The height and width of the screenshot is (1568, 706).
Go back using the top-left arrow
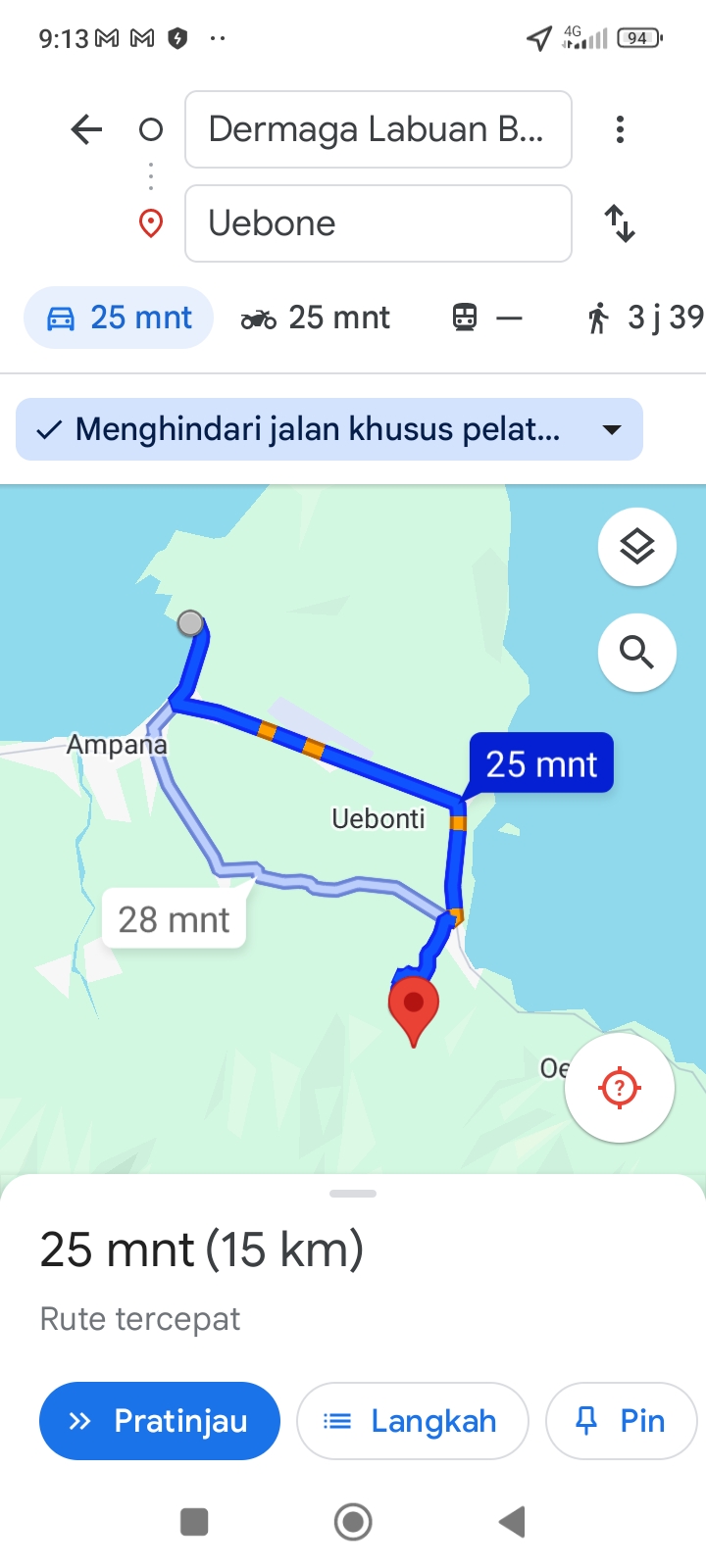click(x=86, y=129)
